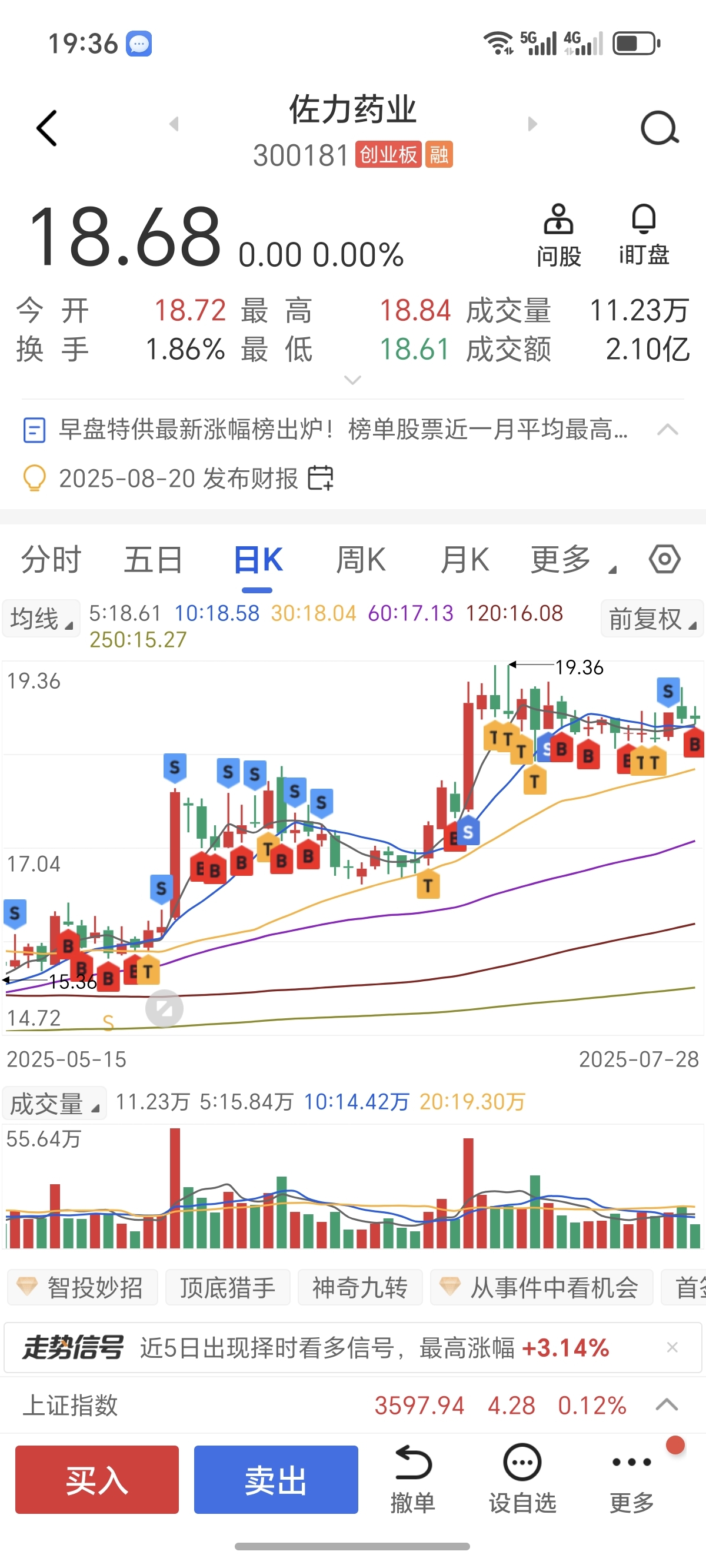Tap the 盯盘 bell alert icon

pos(643,235)
